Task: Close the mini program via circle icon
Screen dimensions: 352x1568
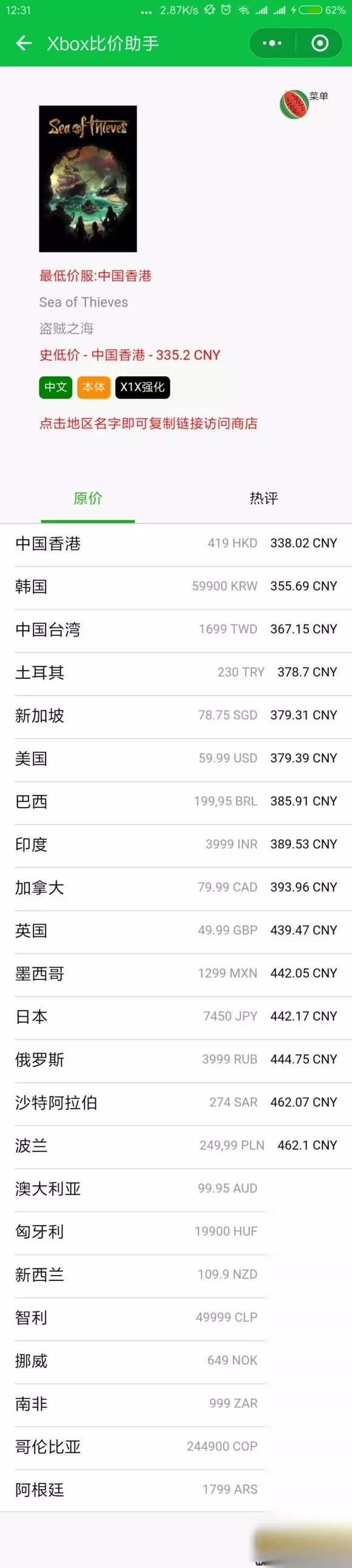Action: [320, 43]
